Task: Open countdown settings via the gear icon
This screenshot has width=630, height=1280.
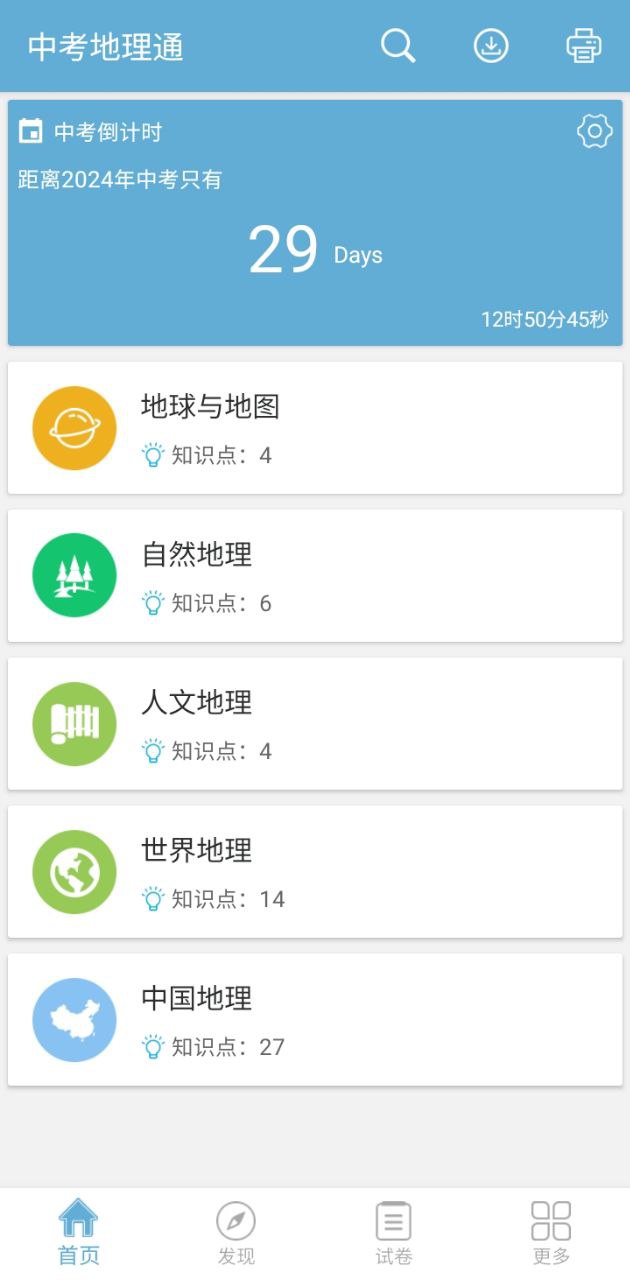Action: [x=595, y=131]
